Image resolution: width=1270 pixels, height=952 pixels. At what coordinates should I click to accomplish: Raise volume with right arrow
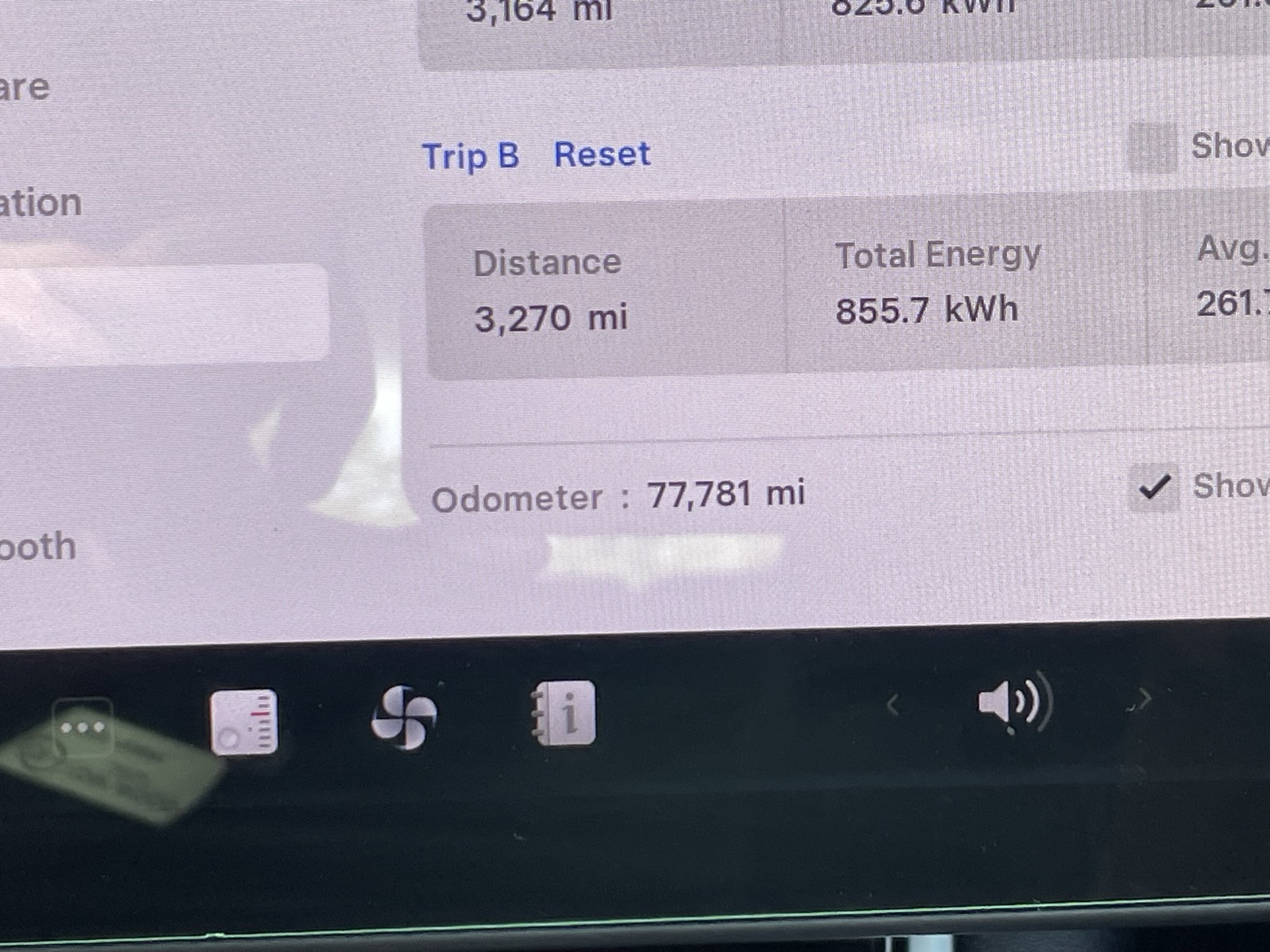coord(1141,701)
